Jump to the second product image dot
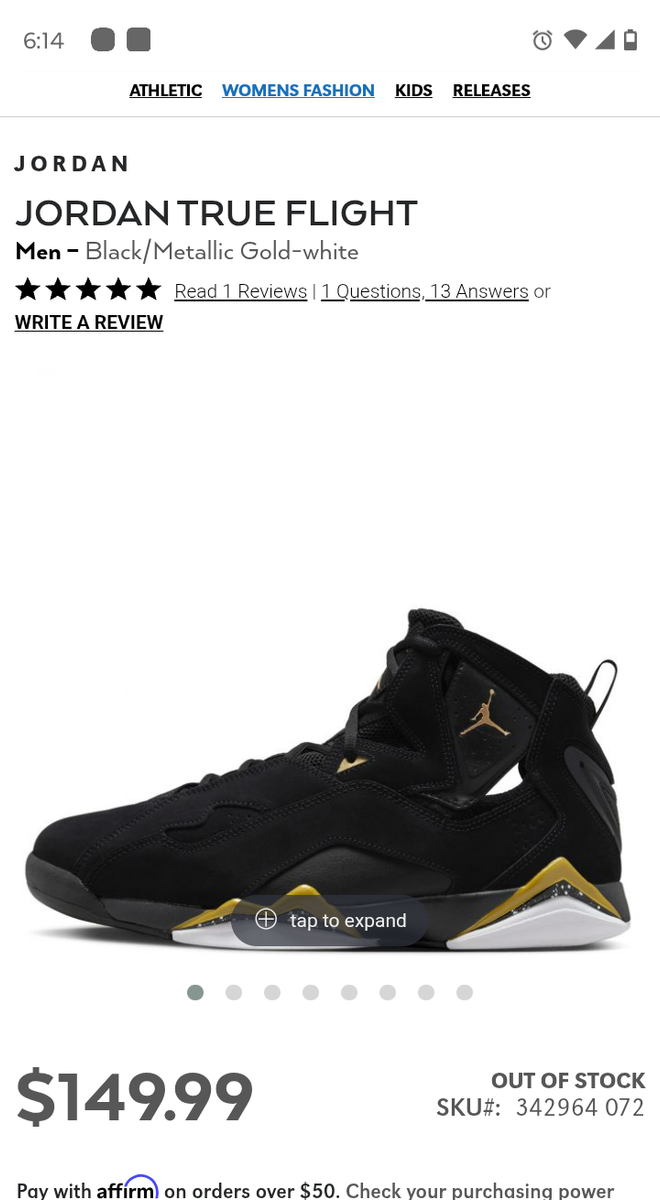Image resolution: width=660 pixels, height=1200 pixels. coord(234,992)
